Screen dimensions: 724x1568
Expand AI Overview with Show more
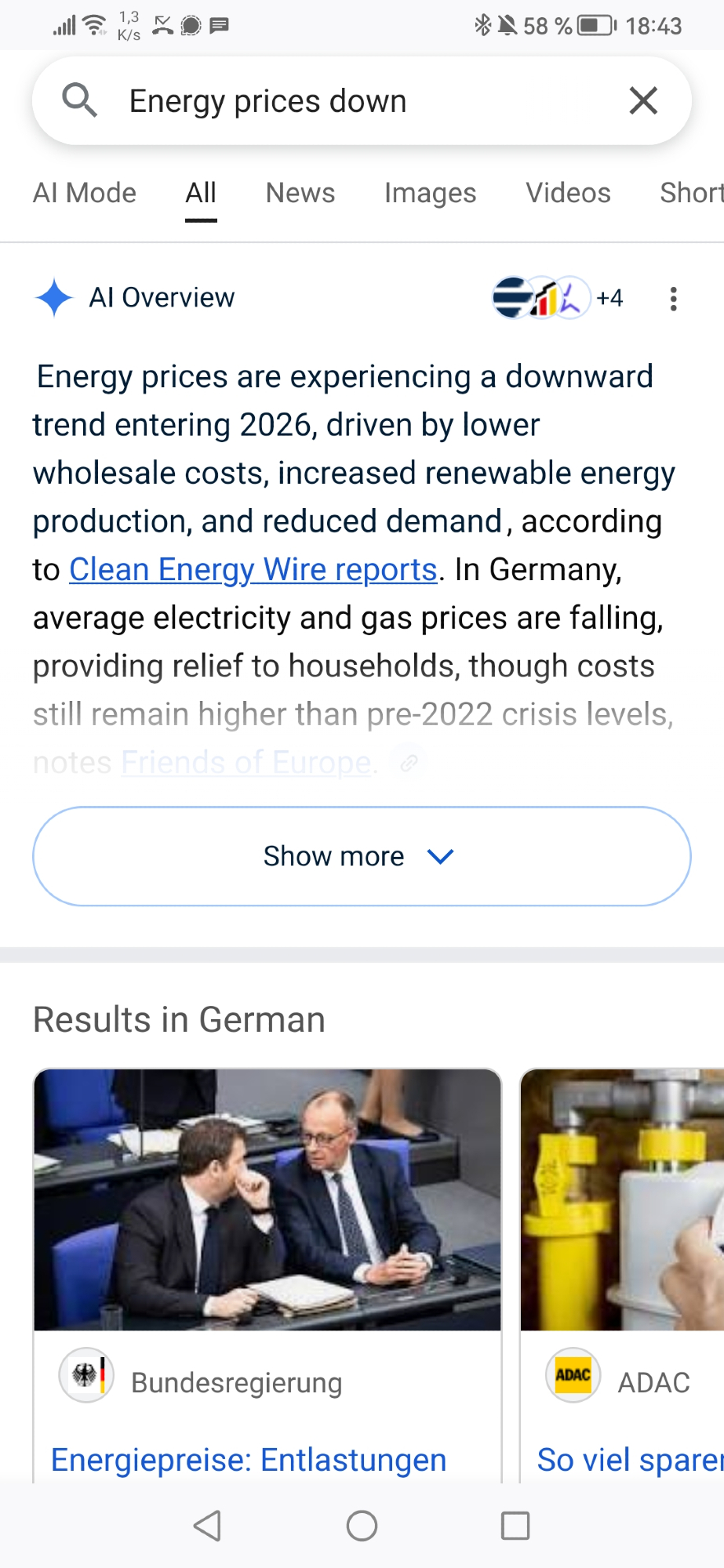click(x=362, y=856)
